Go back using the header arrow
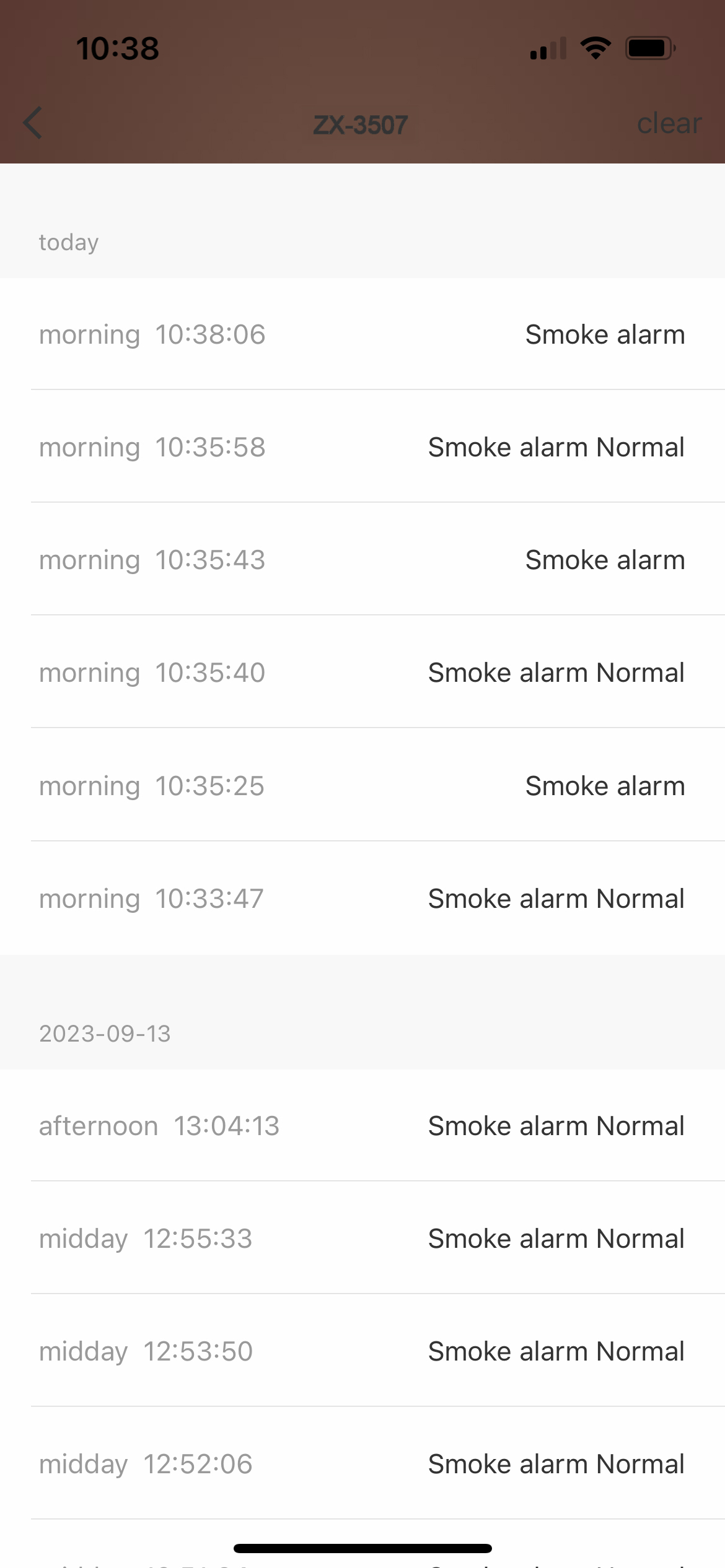The width and height of the screenshot is (725, 1568). click(x=33, y=123)
